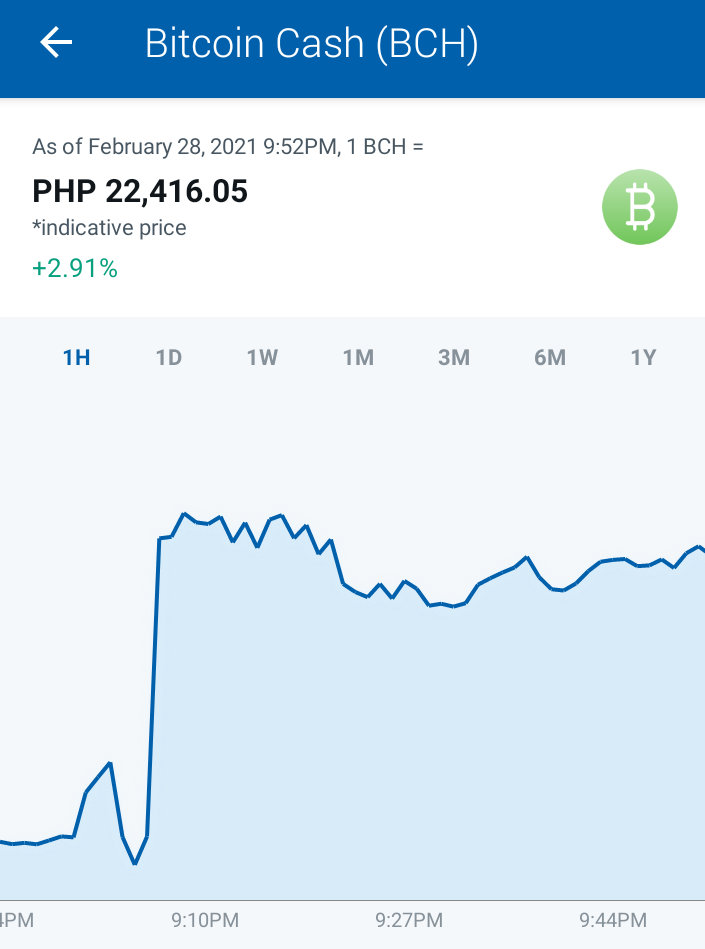Show the 1W price history
Image resolution: width=705 pixels, height=949 pixels.
pyautogui.click(x=262, y=358)
